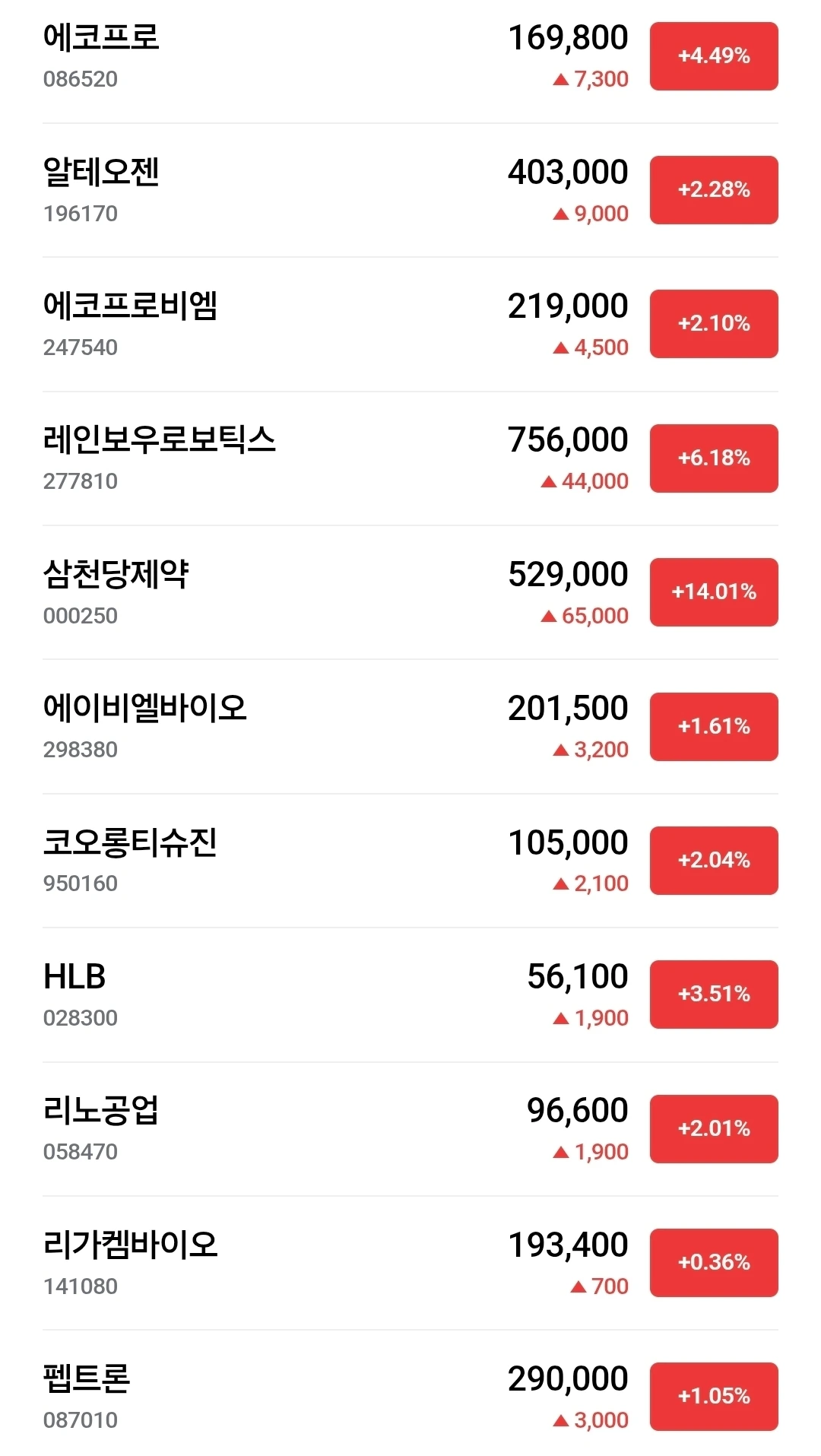
Task: Open the 알테오젠 stock row
Action: pyautogui.click(x=410, y=190)
